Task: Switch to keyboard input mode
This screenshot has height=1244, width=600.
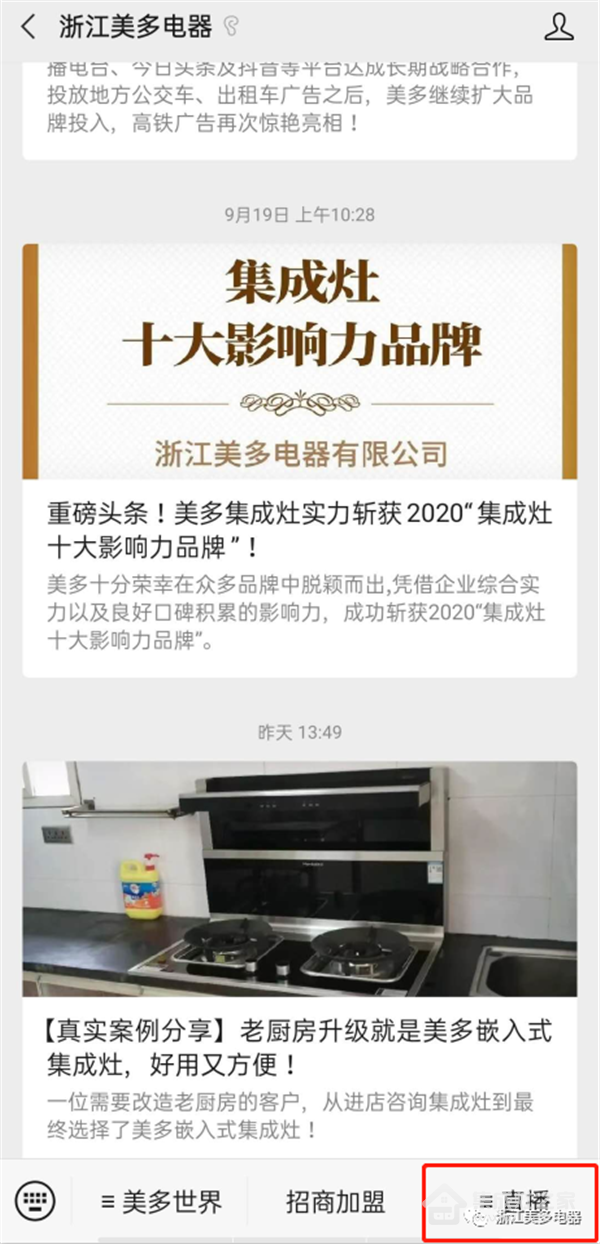Action: click(37, 1200)
